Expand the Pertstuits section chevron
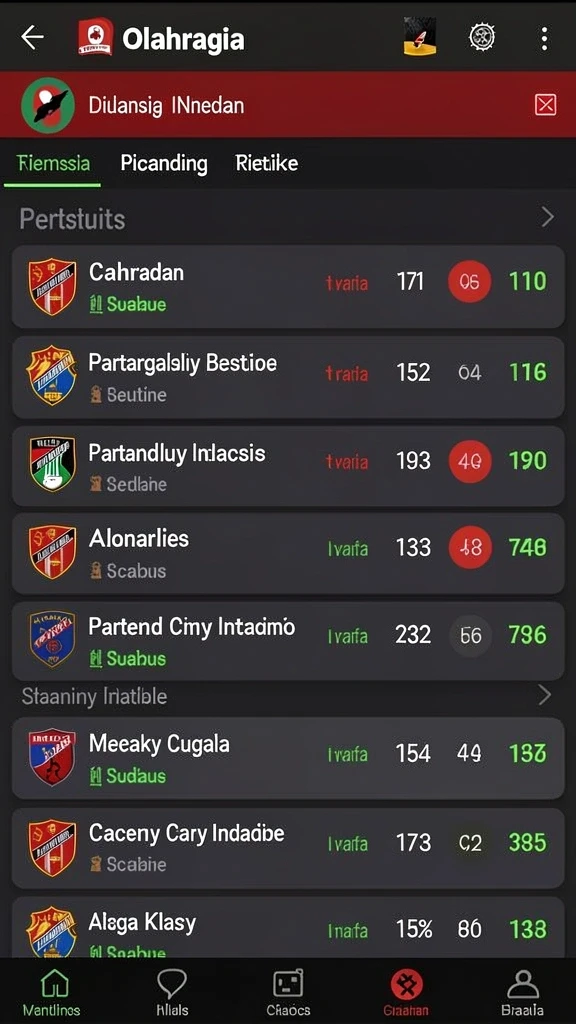Viewport: 576px width, 1024px height. [547, 217]
